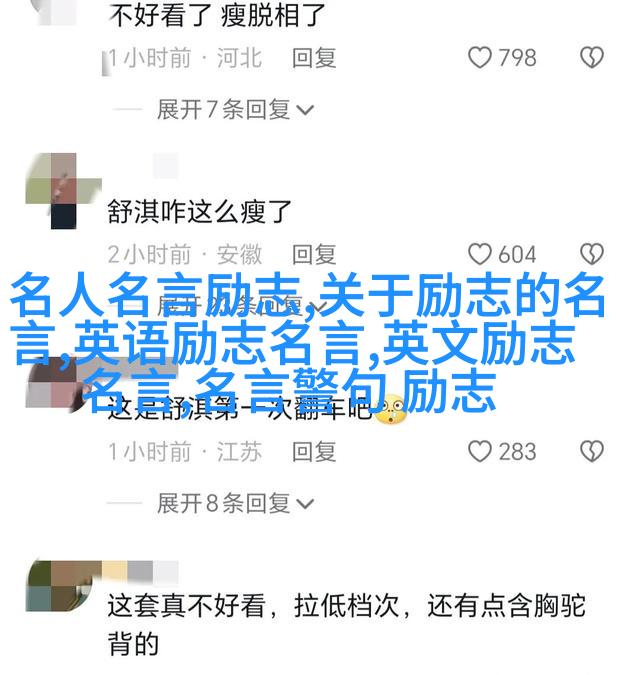Image resolution: width=640 pixels, height=675 pixels.
Task: Like the 河北 comment with 798 likes
Action: tap(481, 58)
